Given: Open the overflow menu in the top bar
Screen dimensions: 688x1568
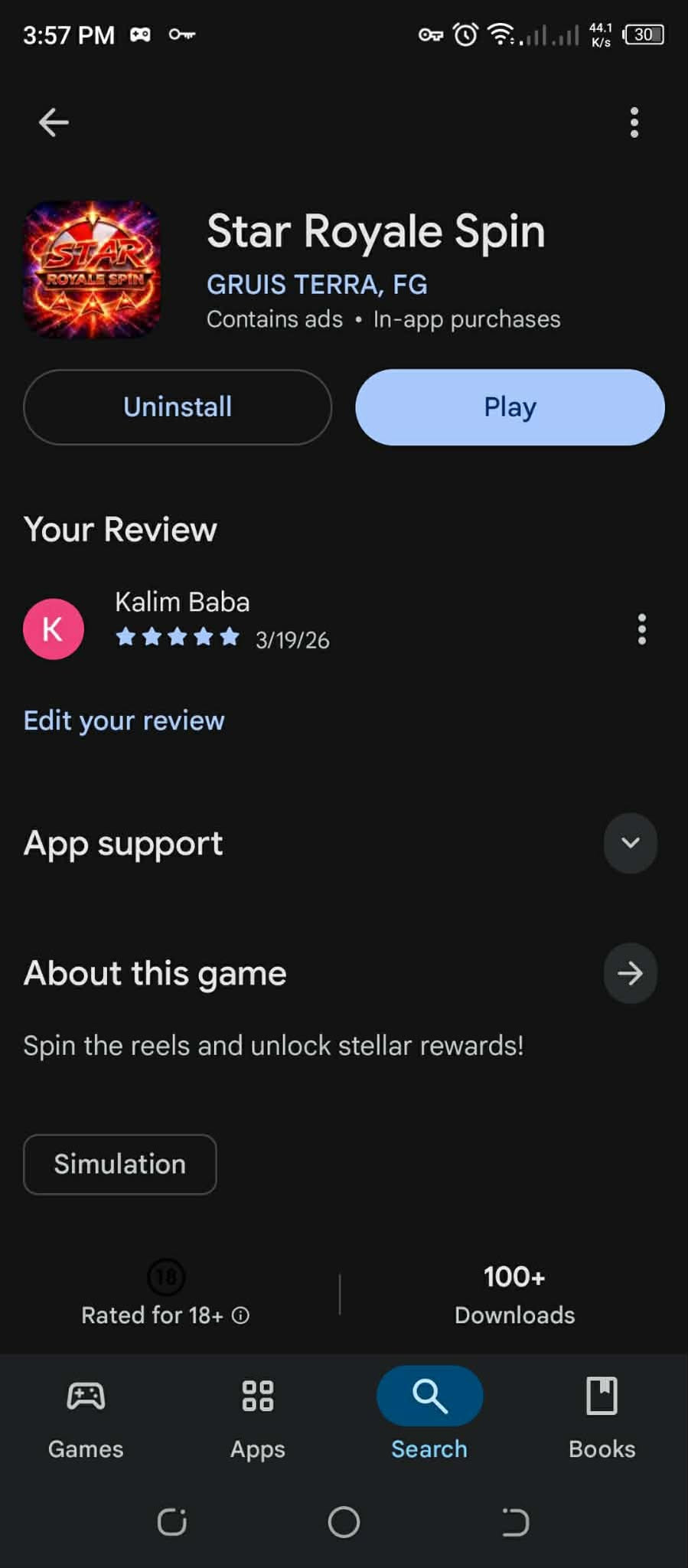Looking at the screenshot, I should [634, 122].
